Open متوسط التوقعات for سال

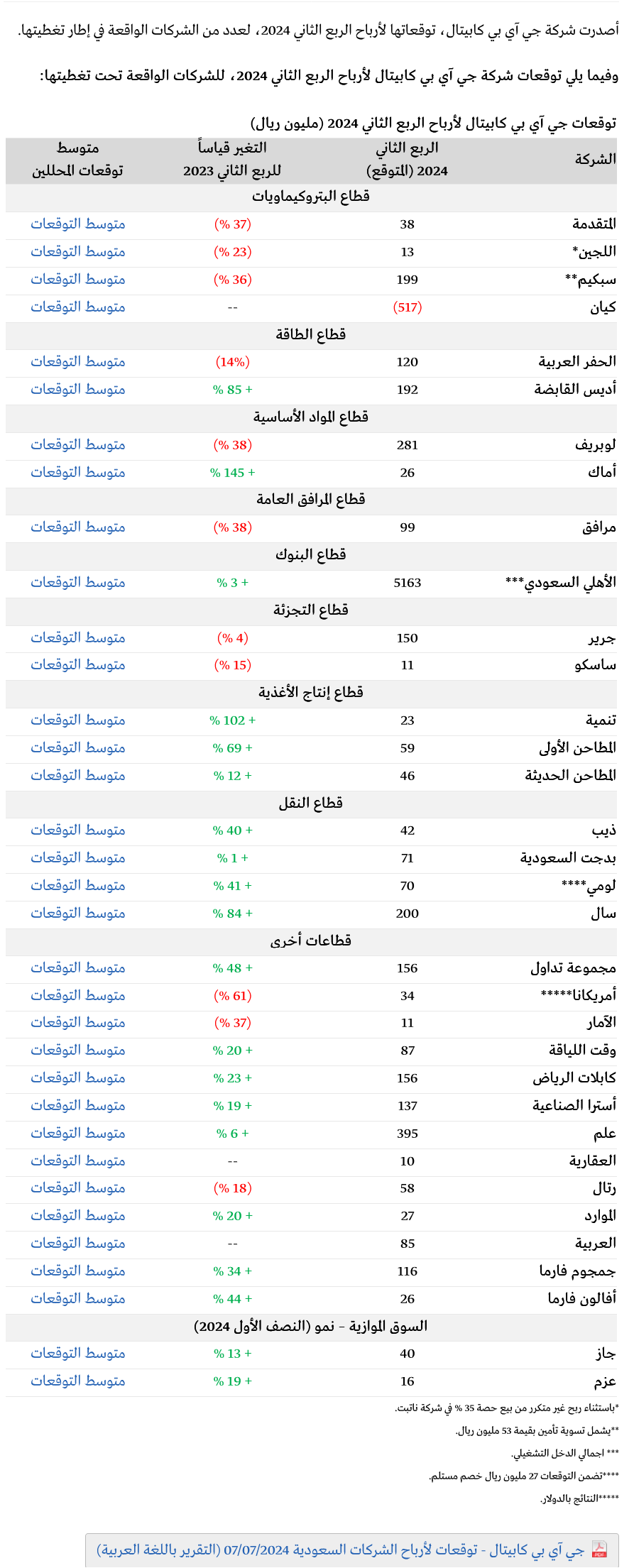pyautogui.click(x=78, y=914)
